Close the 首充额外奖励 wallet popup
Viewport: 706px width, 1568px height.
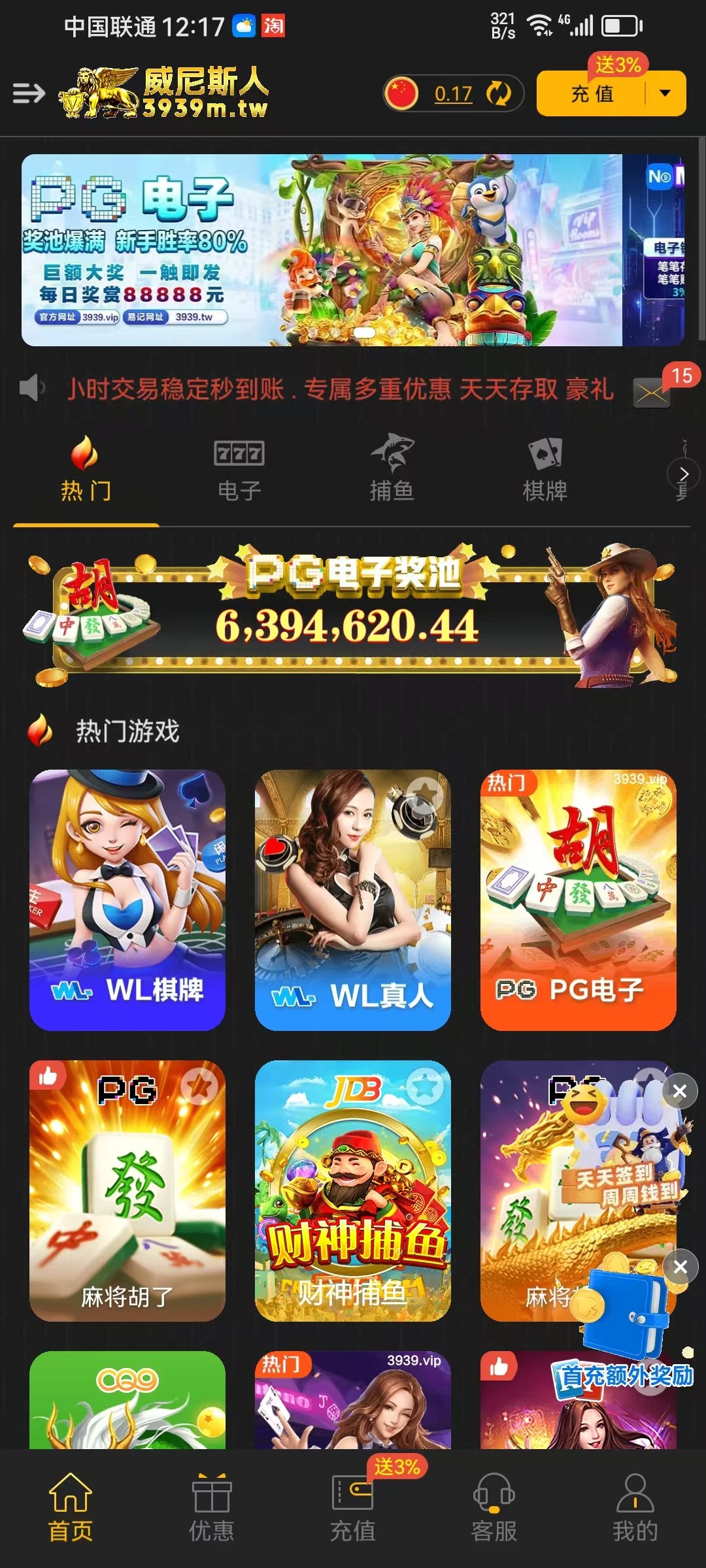pos(680,1267)
